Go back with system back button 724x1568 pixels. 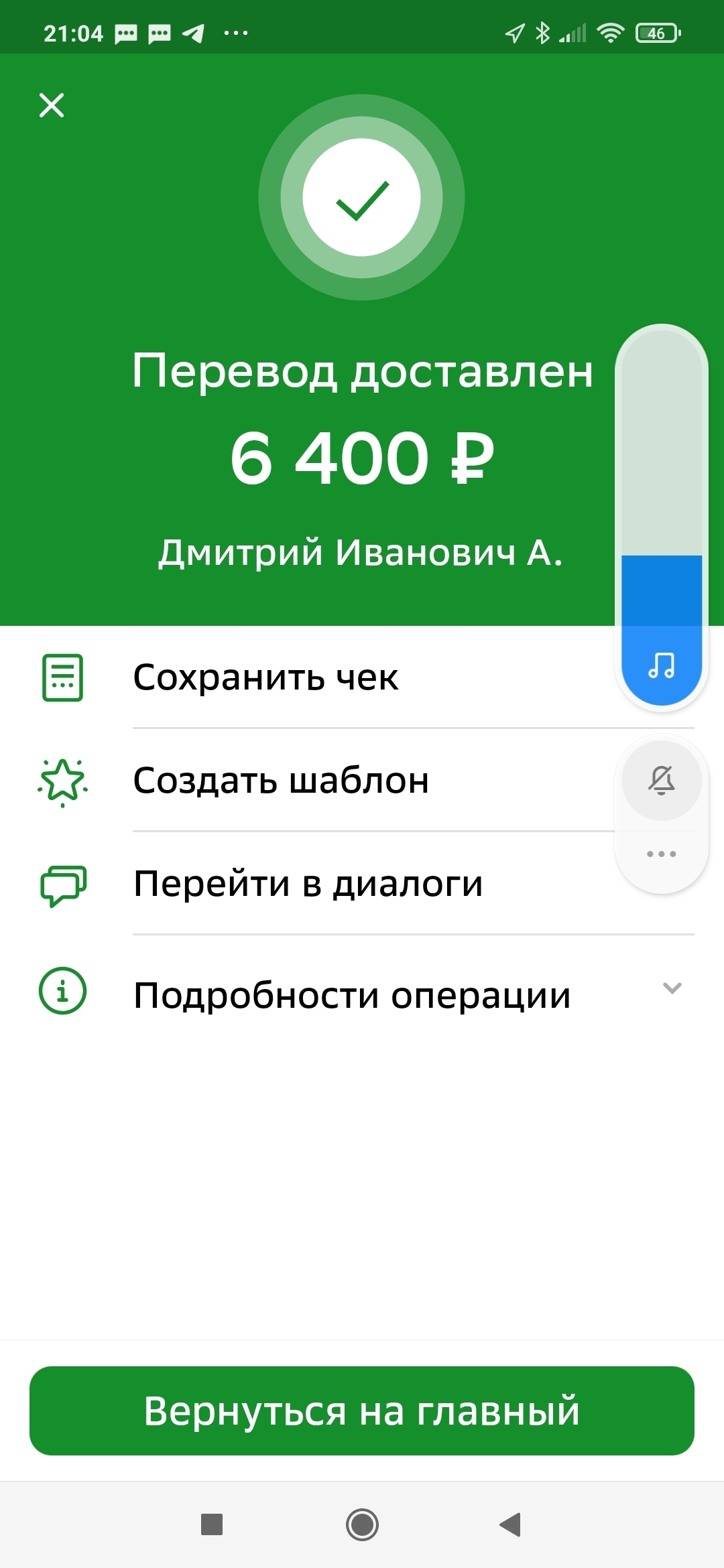click(x=511, y=1524)
